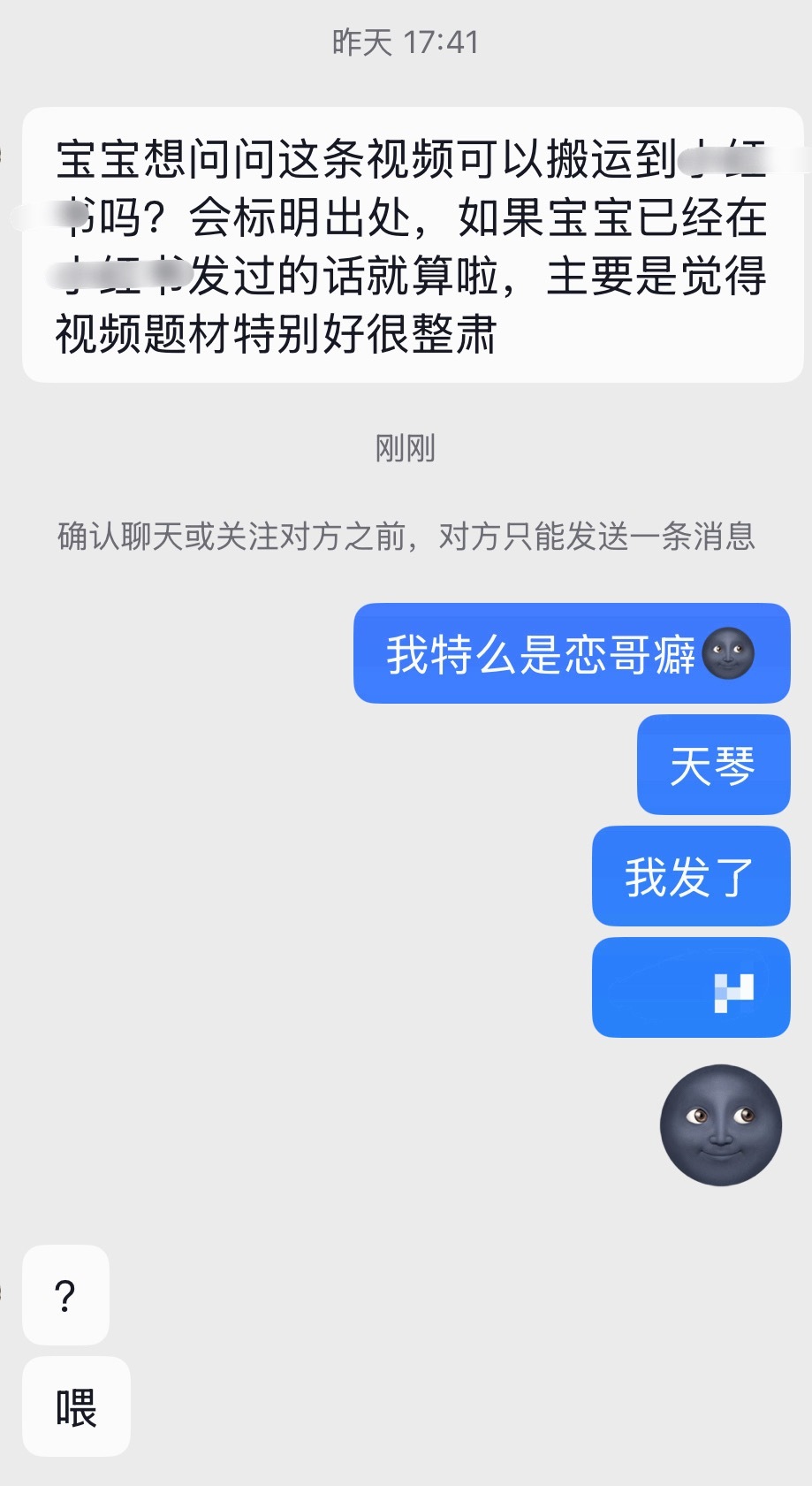Tap the 天琴 message bubble
This screenshot has height=1486, width=812.
pos(713,766)
